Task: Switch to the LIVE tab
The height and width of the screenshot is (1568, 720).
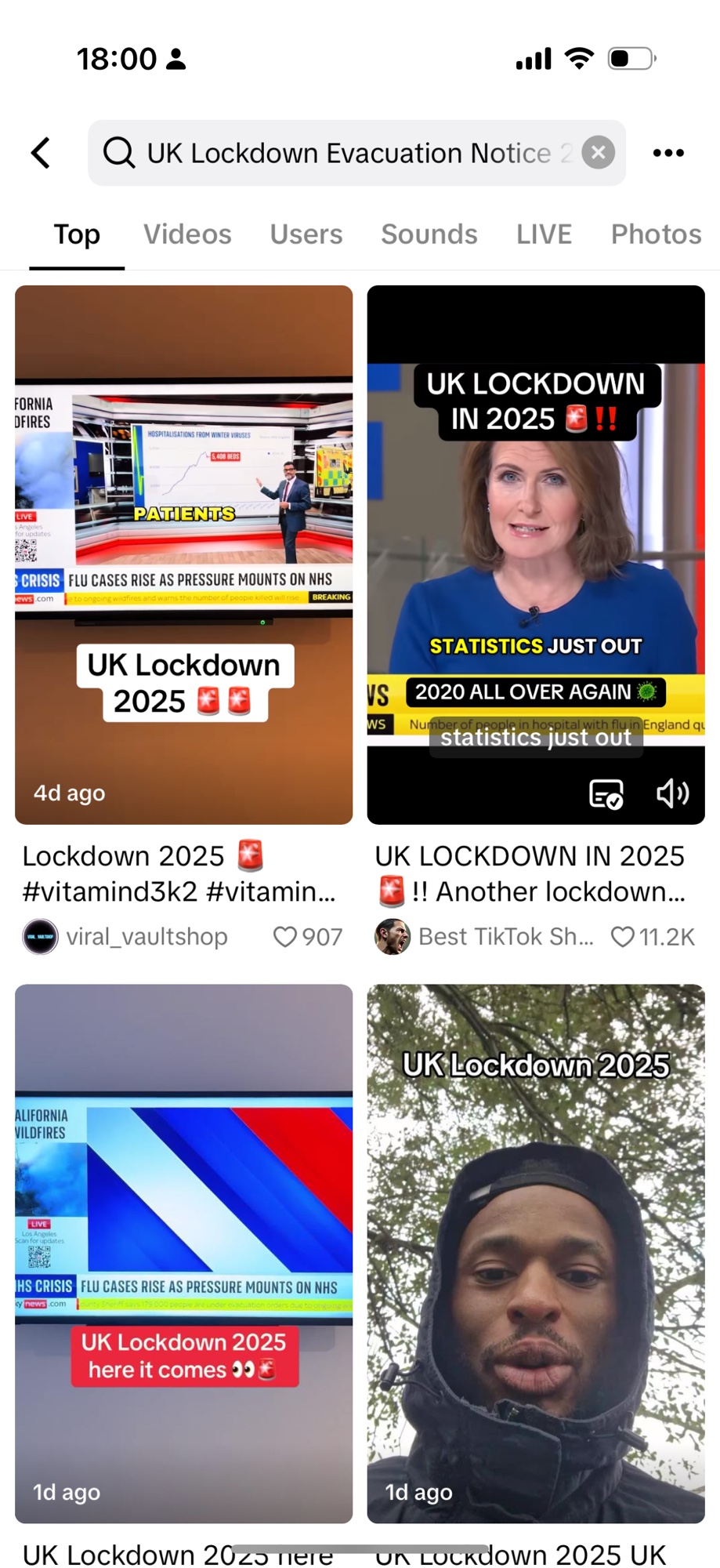Action: (x=544, y=234)
